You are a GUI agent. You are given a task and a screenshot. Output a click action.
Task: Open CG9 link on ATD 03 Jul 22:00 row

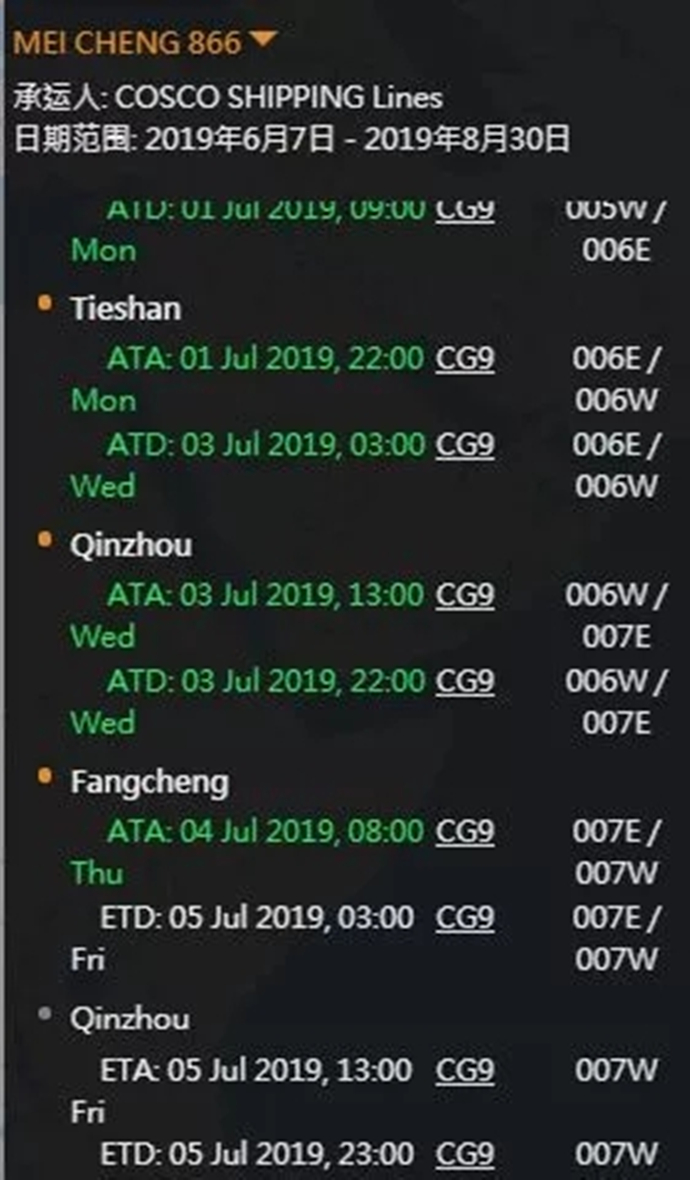point(464,682)
